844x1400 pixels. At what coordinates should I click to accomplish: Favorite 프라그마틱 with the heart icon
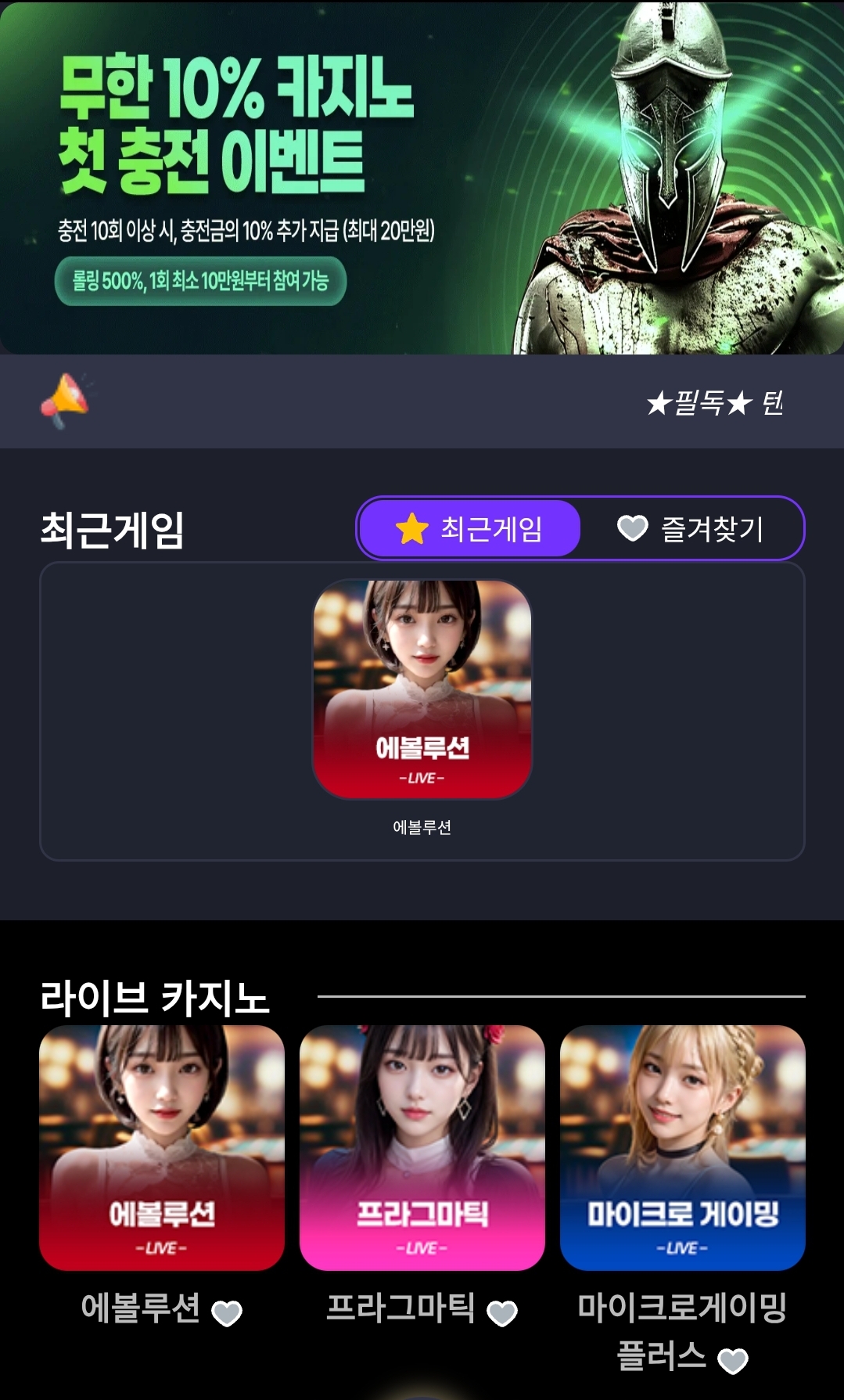[502, 1312]
